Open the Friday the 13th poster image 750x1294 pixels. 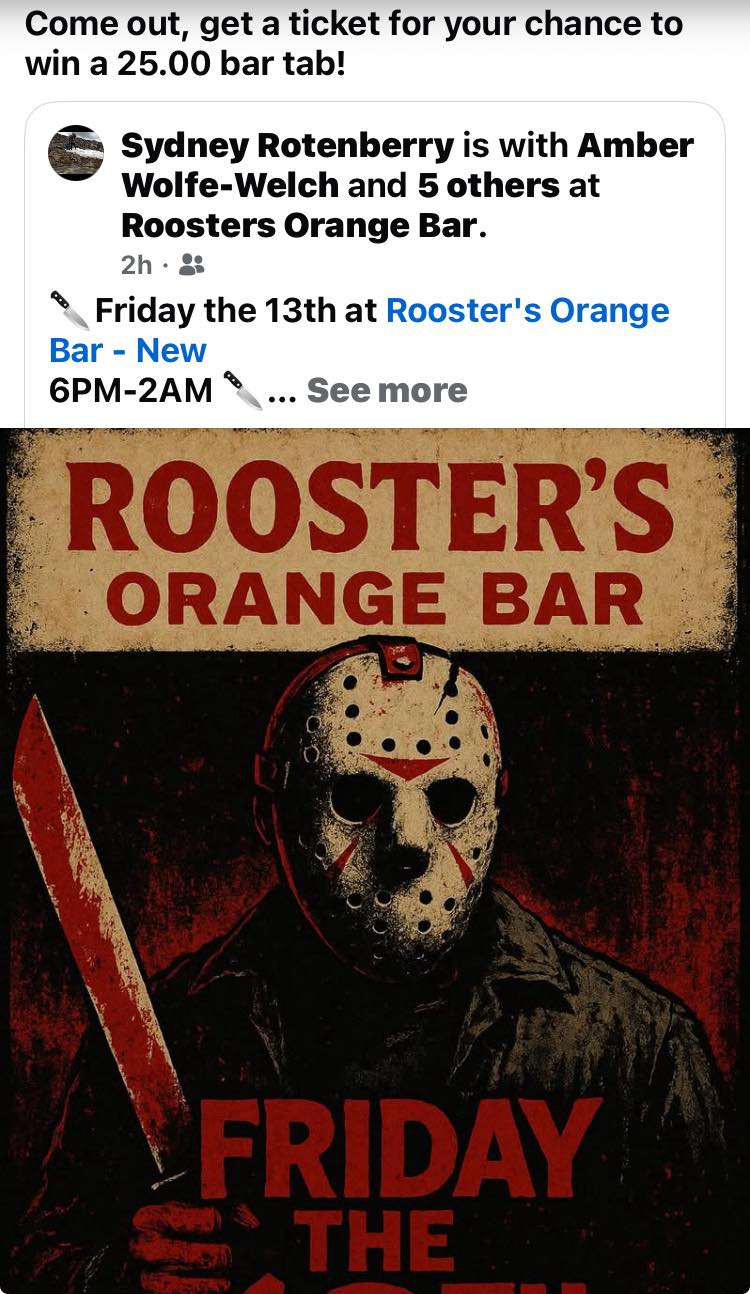point(375,860)
